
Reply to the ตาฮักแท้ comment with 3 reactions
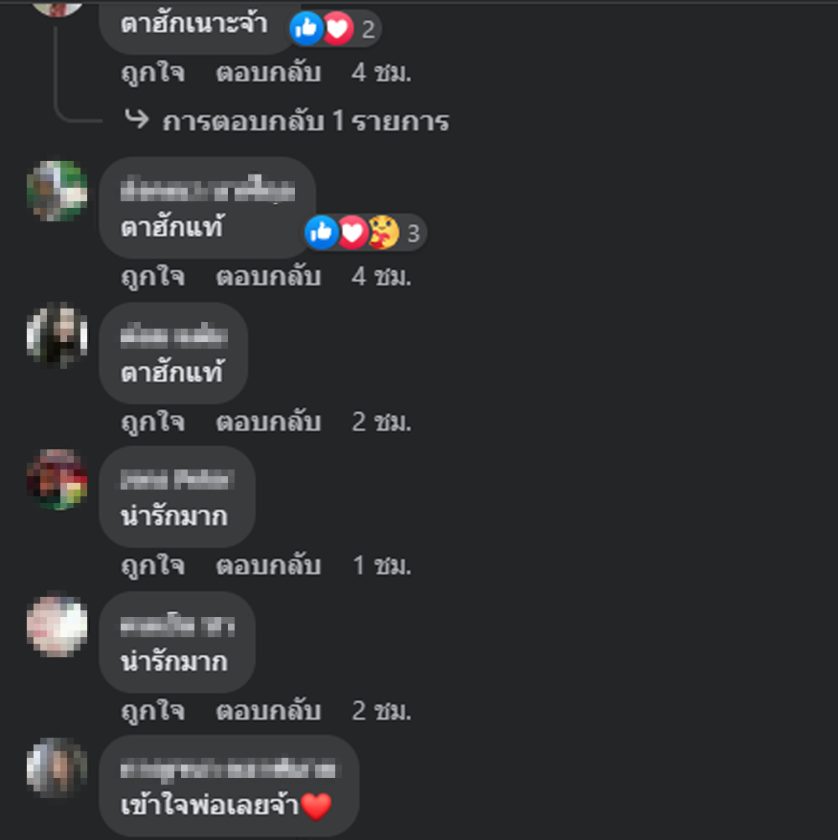click(x=268, y=277)
